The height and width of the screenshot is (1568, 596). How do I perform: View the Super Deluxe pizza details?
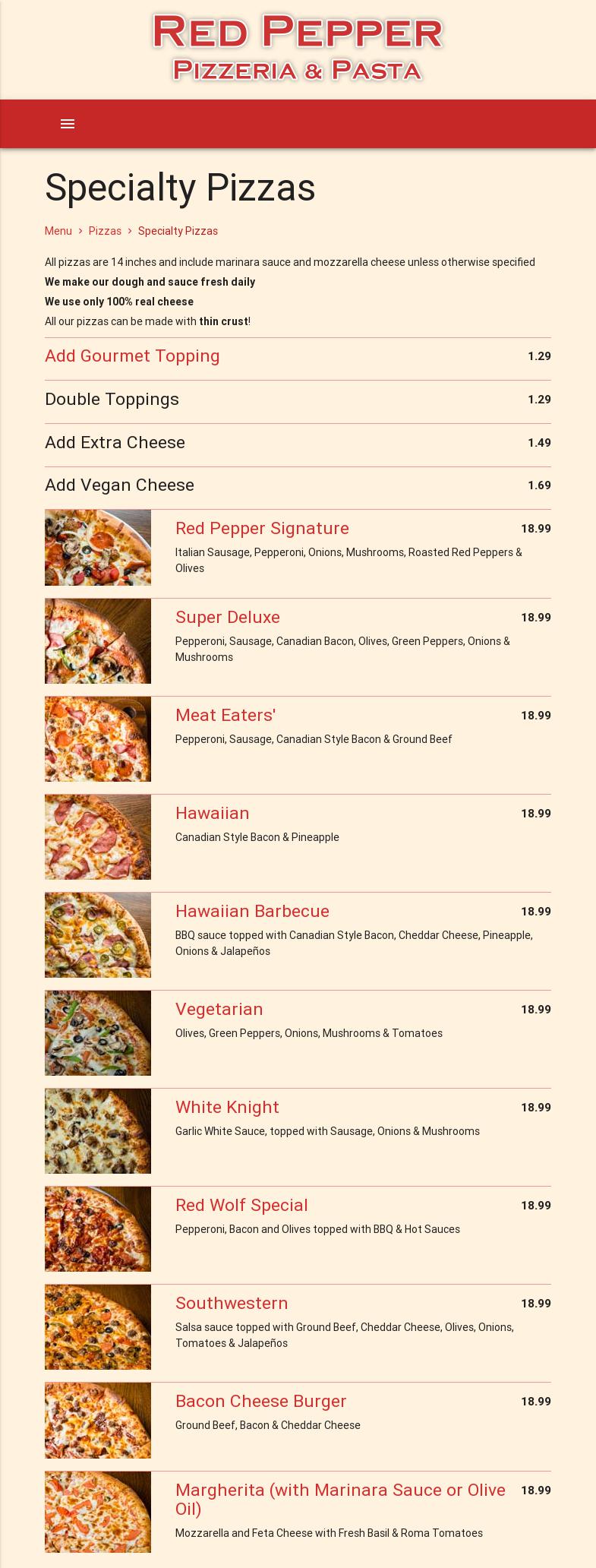pos(228,618)
